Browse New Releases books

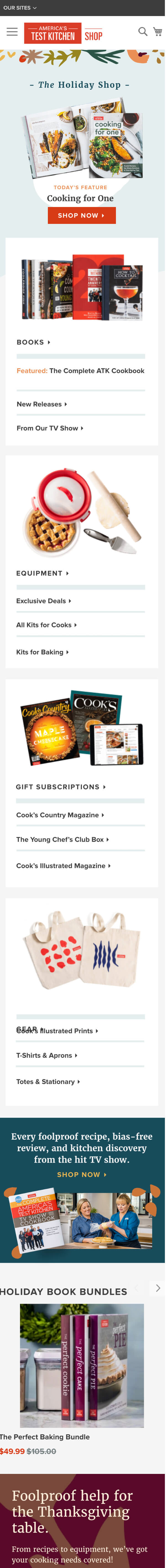41,404
